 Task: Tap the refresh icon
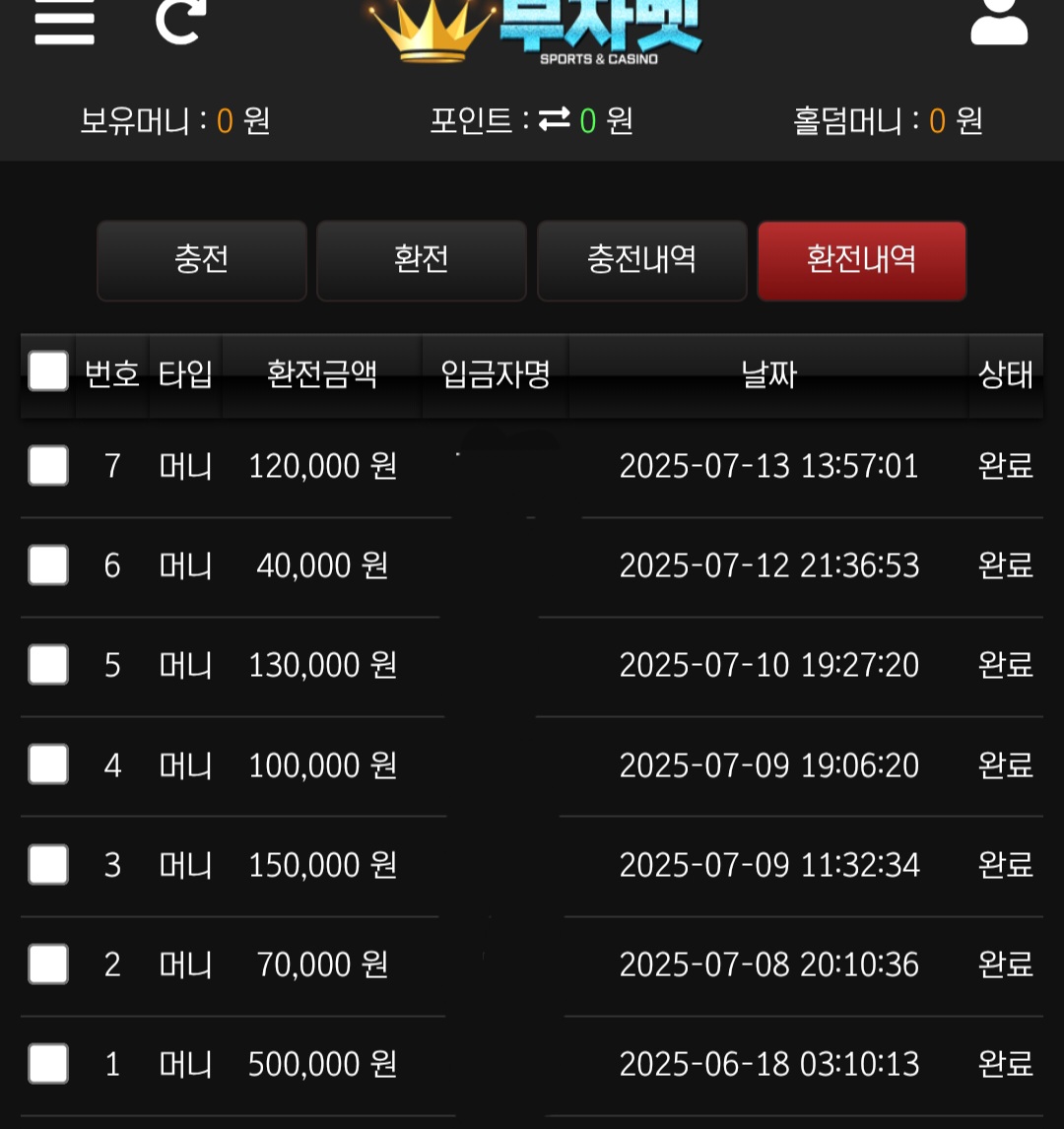click(x=181, y=20)
